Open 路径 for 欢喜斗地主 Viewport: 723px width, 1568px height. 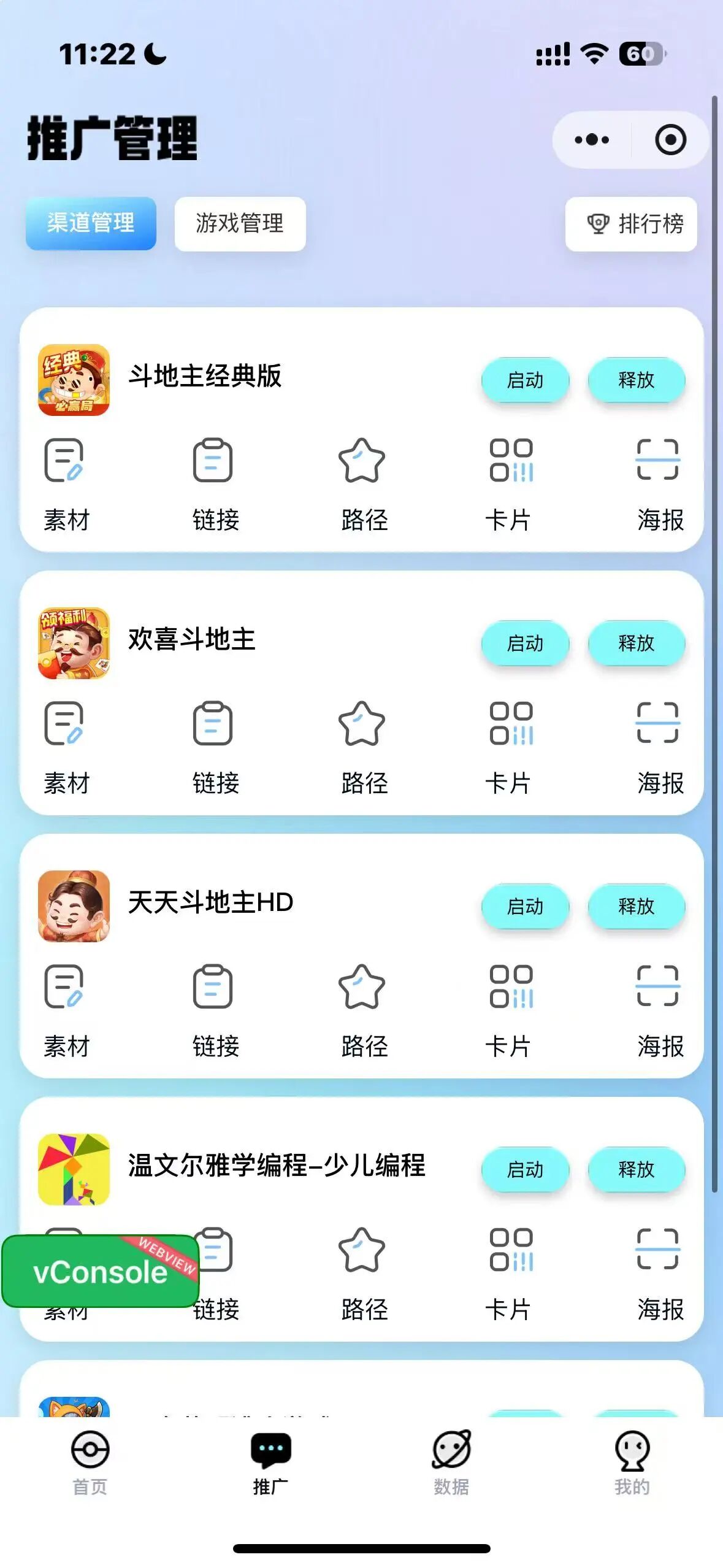pos(363,748)
